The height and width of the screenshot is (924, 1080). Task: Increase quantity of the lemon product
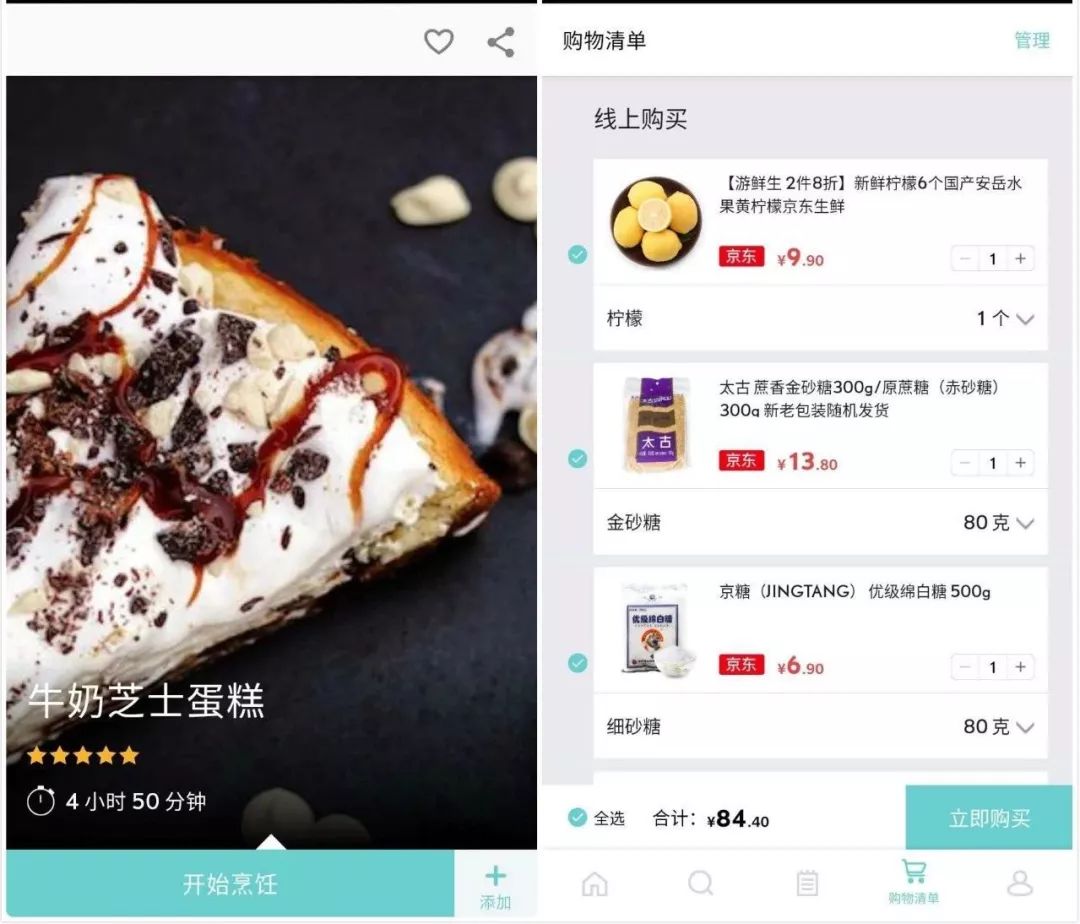[1020, 259]
